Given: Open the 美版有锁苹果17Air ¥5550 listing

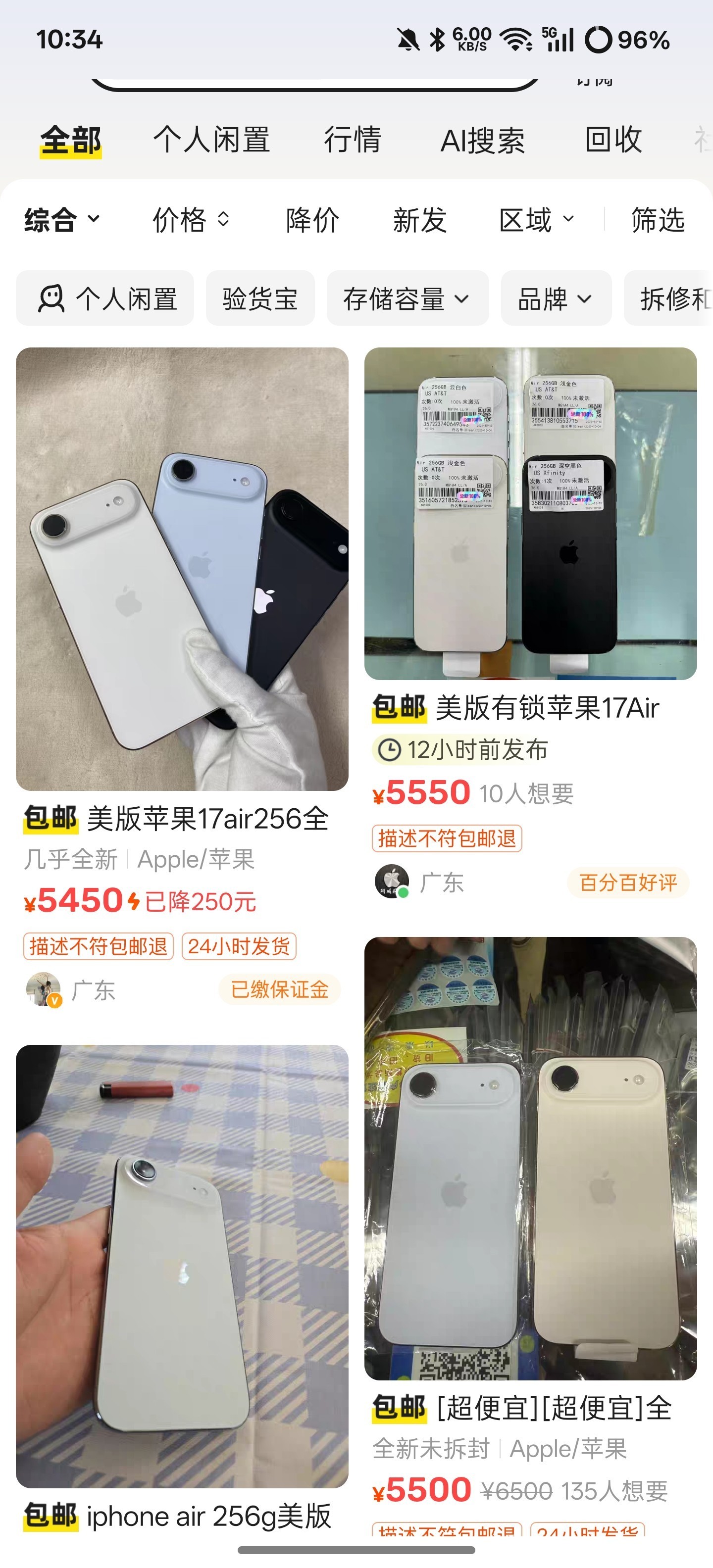Looking at the screenshot, I should coord(530,514).
